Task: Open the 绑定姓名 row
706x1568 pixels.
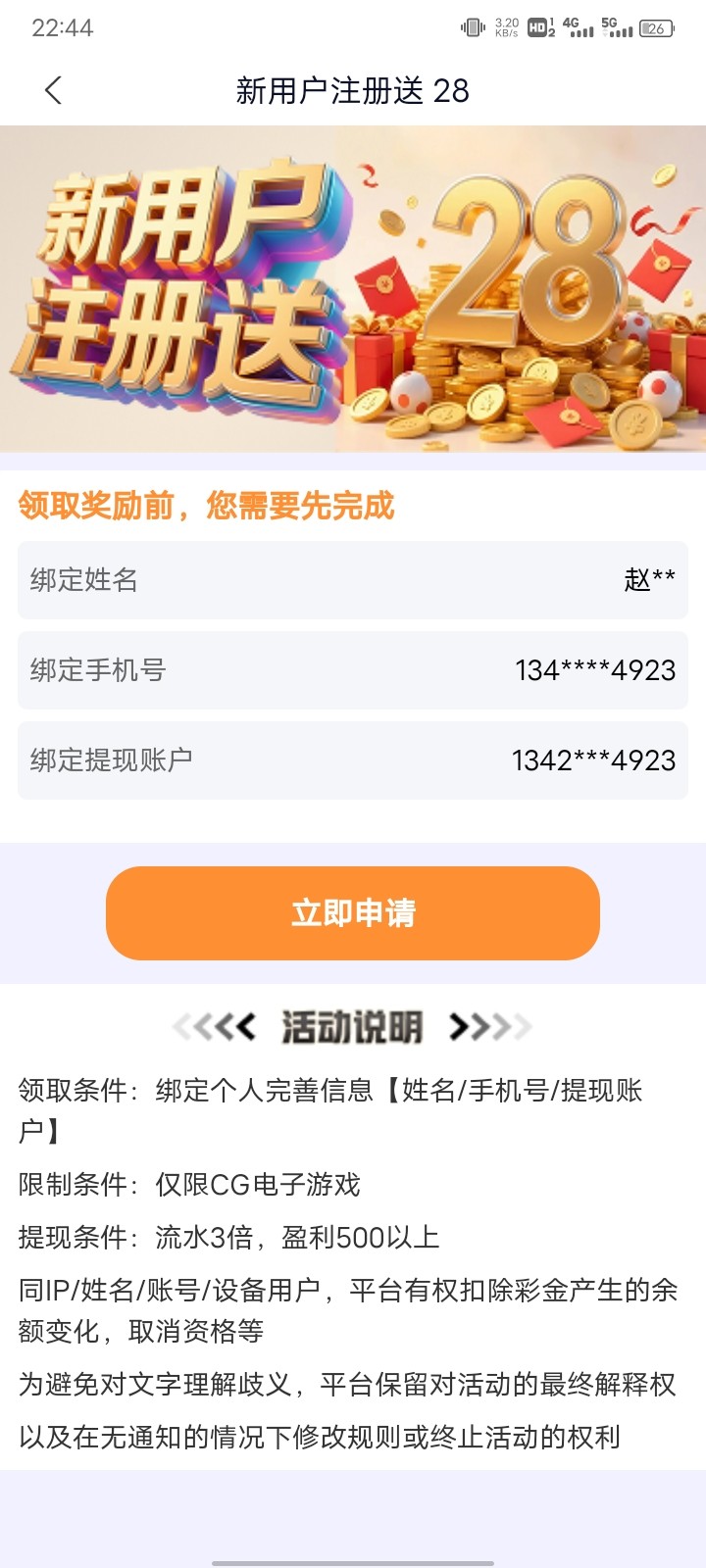Action: click(x=353, y=580)
